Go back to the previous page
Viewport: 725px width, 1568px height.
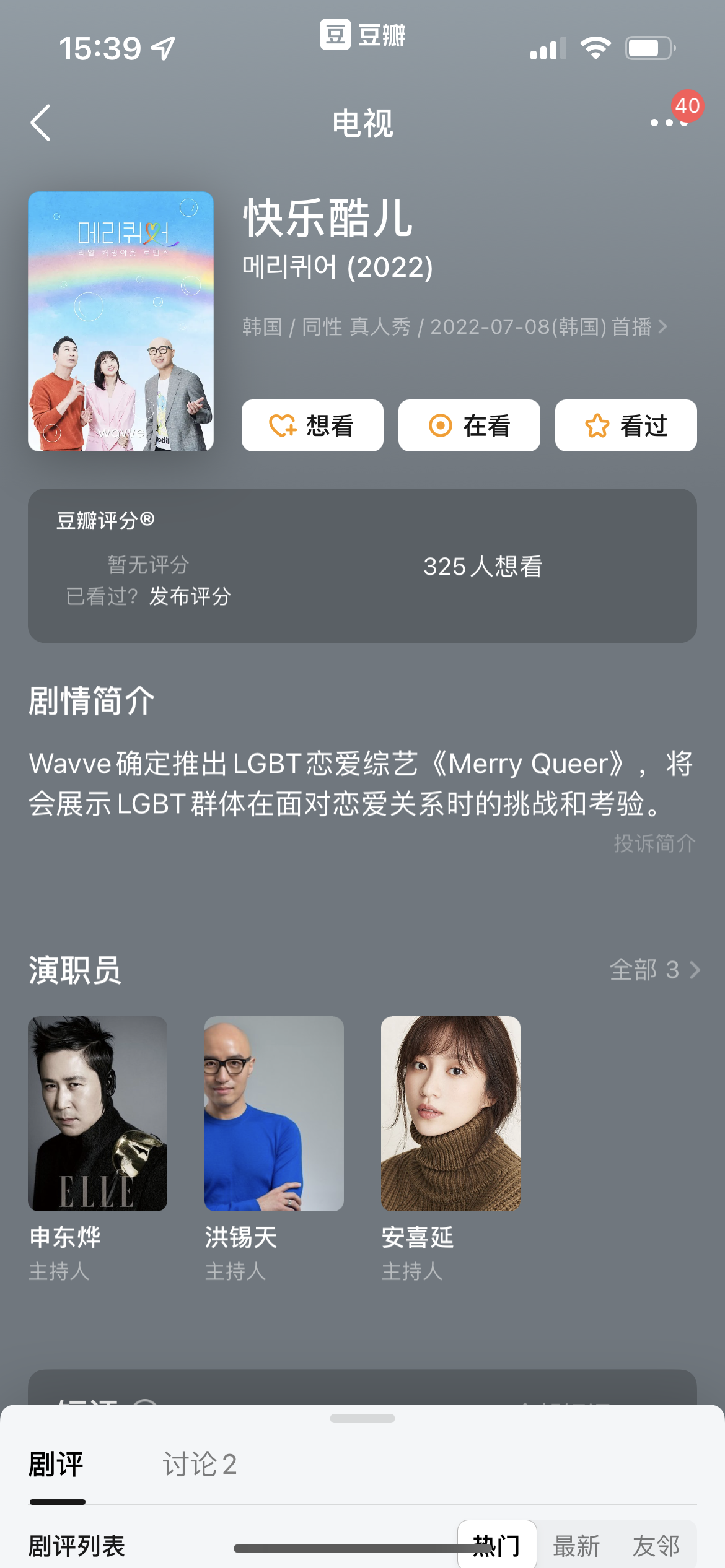(x=41, y=123)
